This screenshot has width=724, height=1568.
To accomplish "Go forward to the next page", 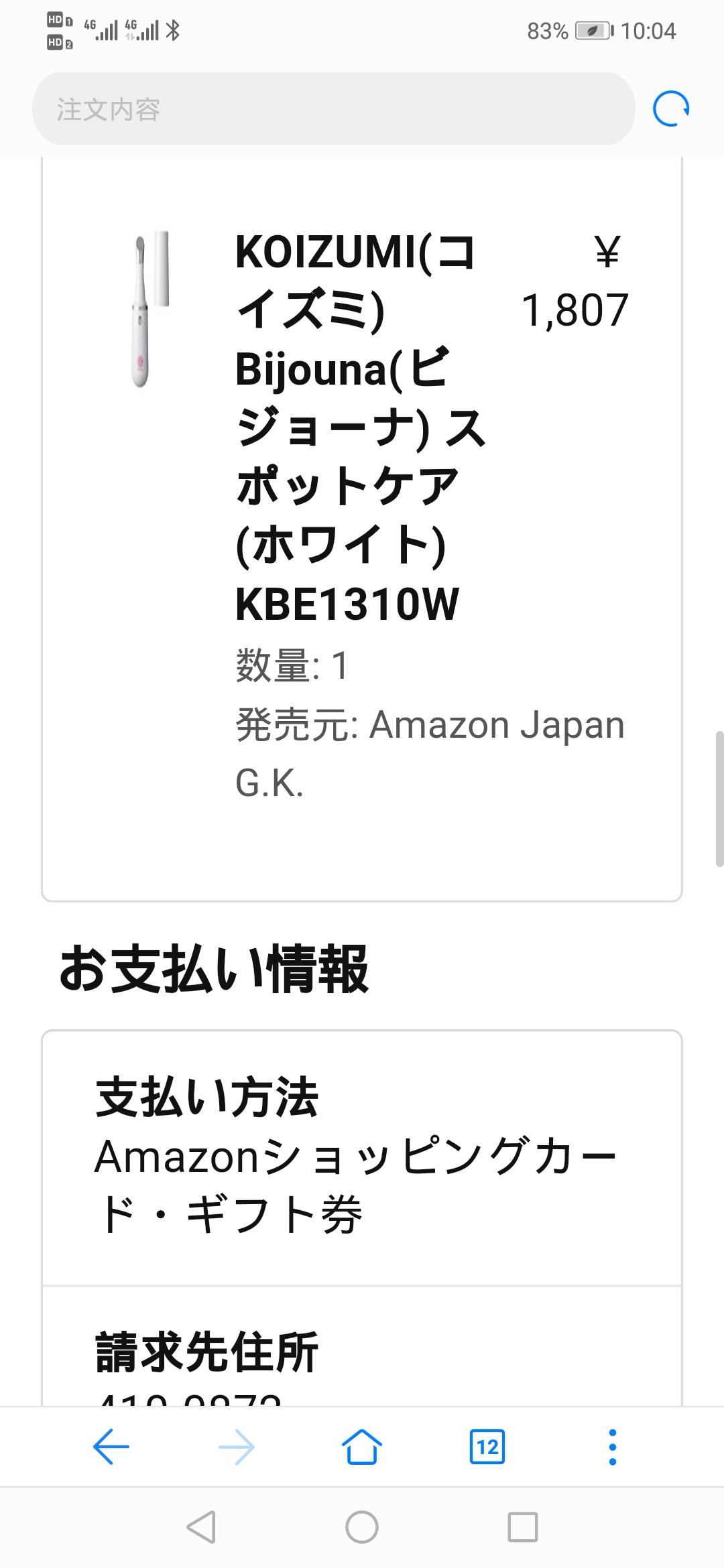I will tap(237, 1447).
